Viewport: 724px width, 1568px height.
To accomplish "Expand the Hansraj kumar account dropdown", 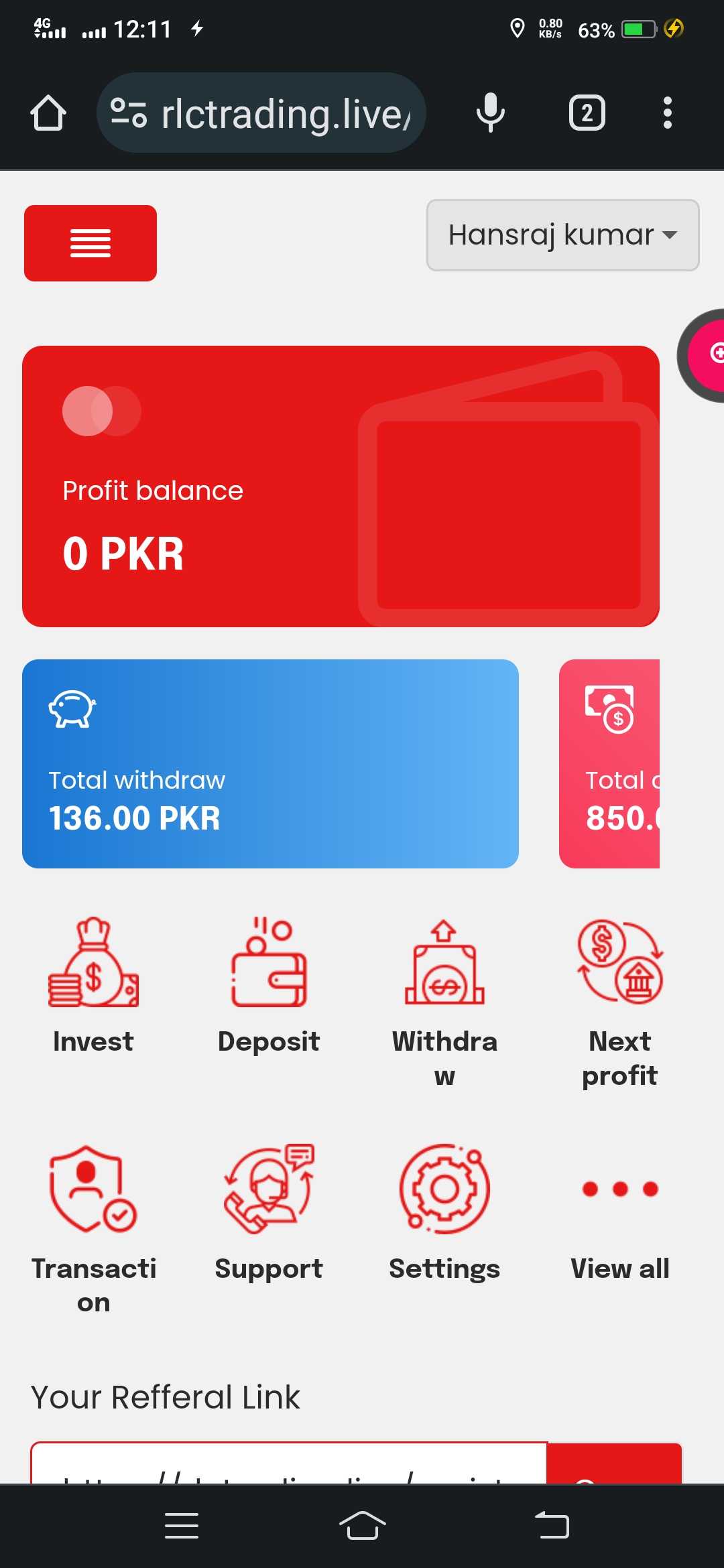I will click(563, 235).
